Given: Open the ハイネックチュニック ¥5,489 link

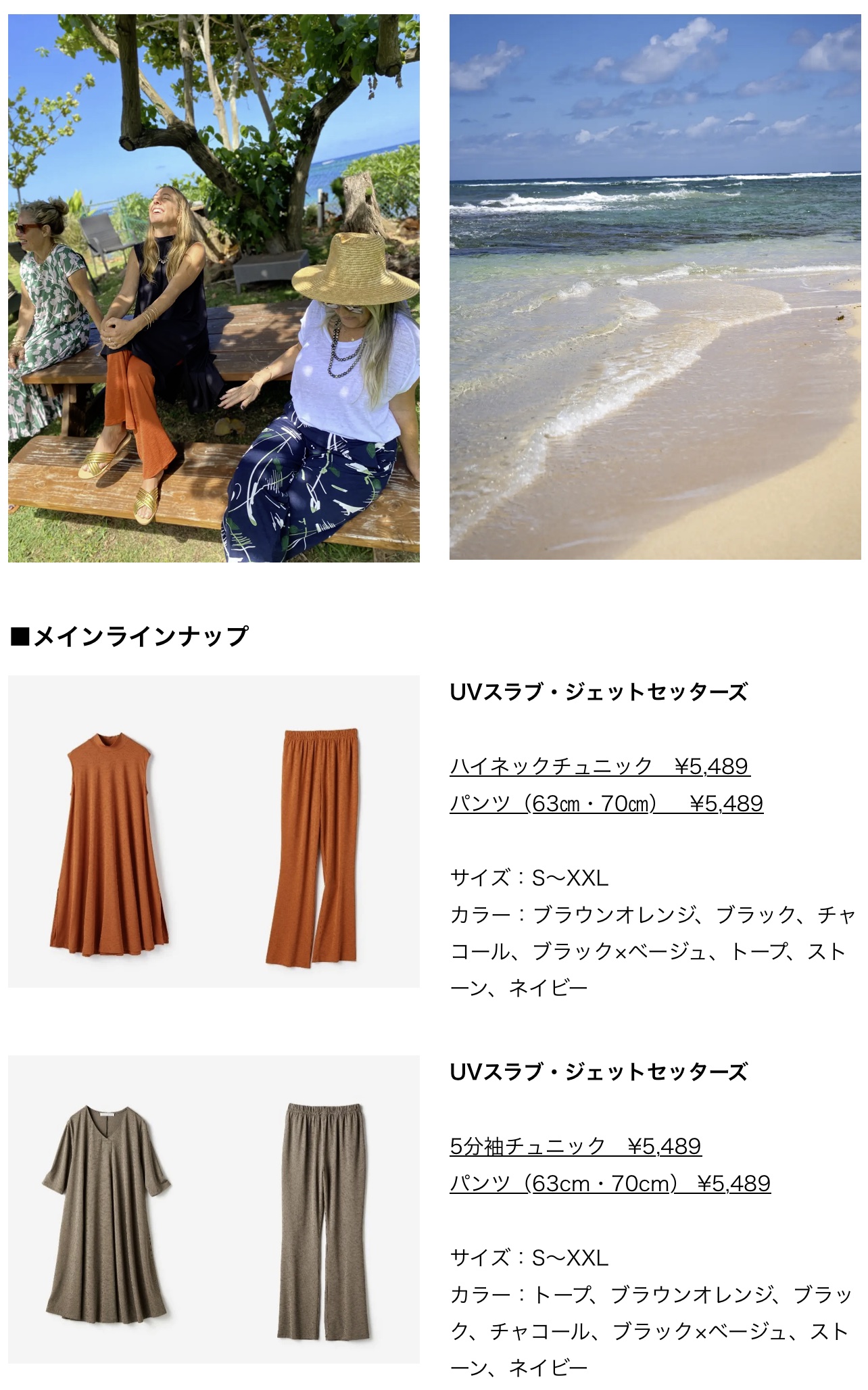Looking at the screenshot, I should click(599, 766).
